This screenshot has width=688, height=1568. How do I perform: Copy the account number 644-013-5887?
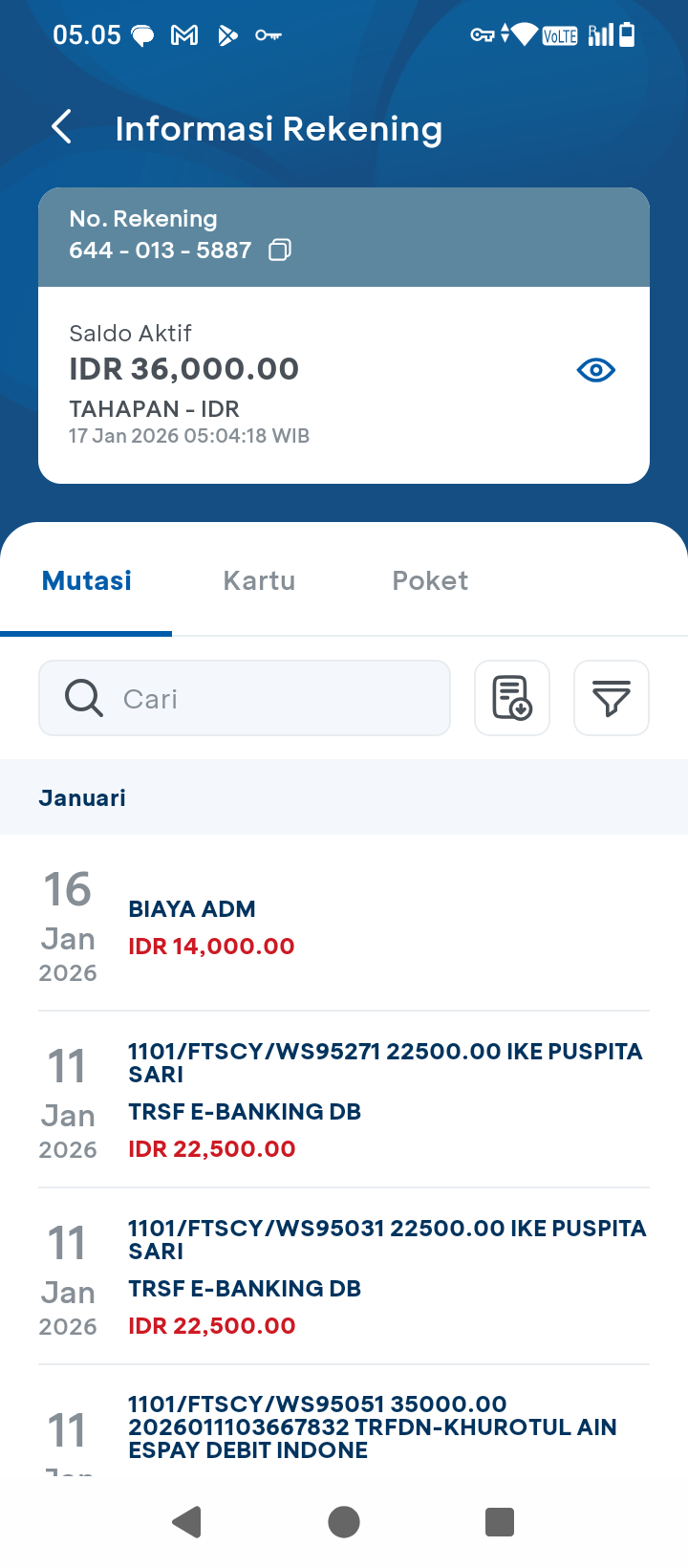(280, 250)
